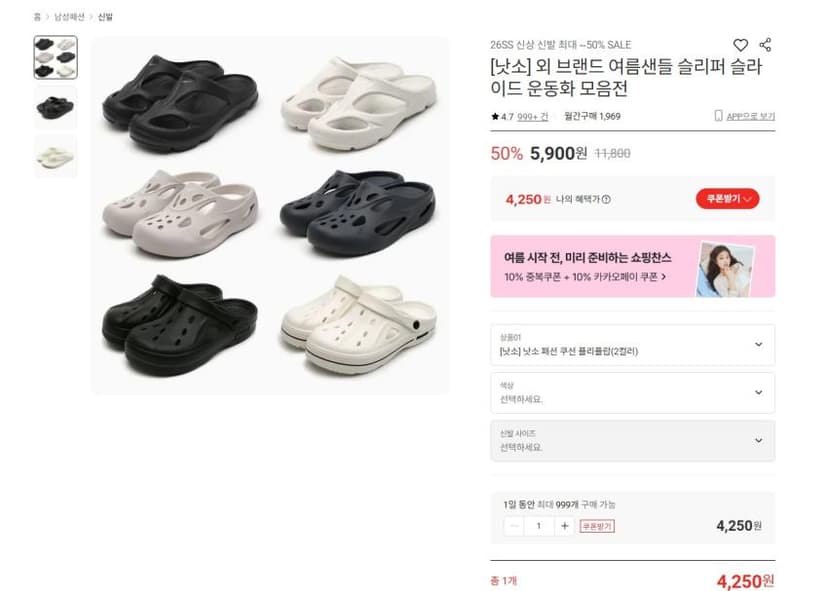This screenshot has width=828, height=591.
Task: Open the 'APP으로 보기' link
Action: [x=745, y=116]
